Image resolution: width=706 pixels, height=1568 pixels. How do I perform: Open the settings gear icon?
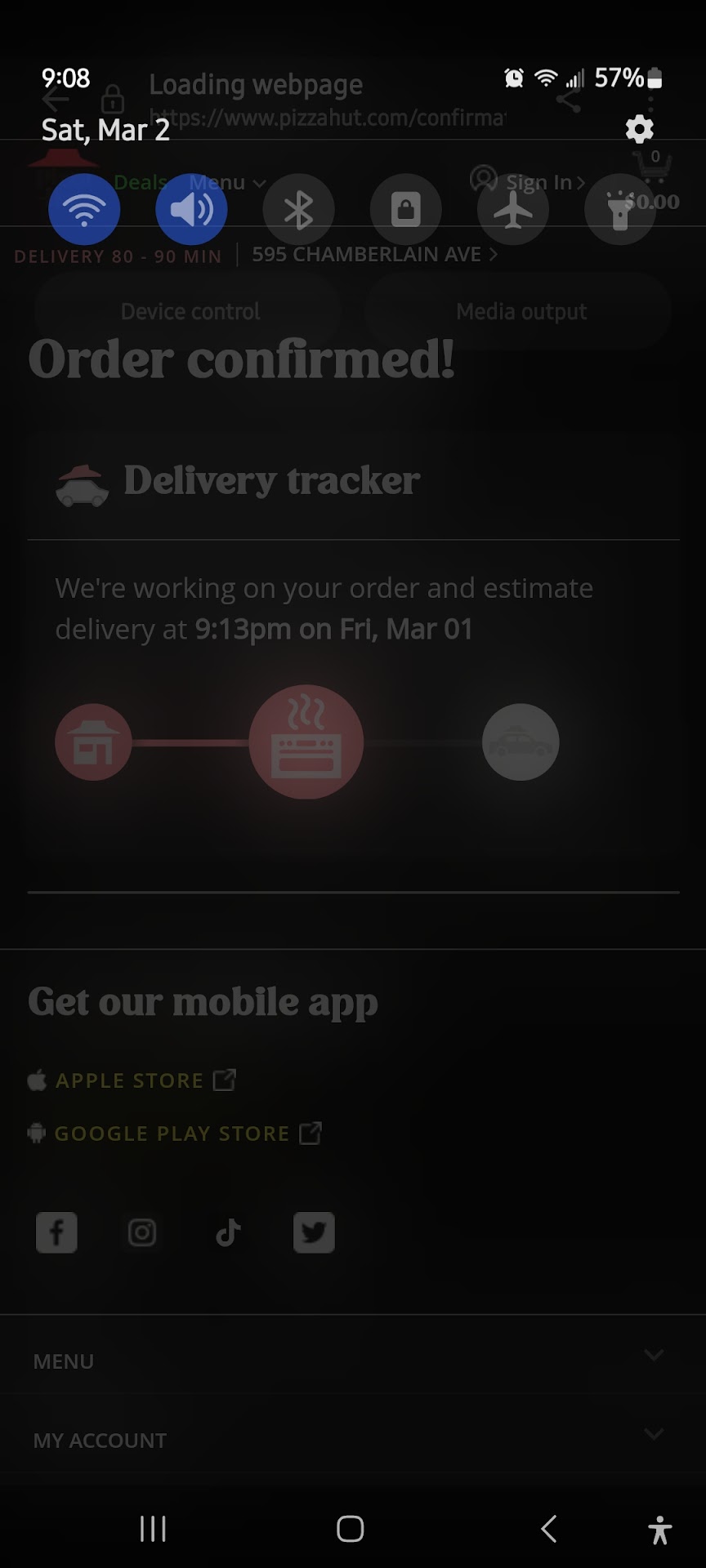click(x=639, y=129)
